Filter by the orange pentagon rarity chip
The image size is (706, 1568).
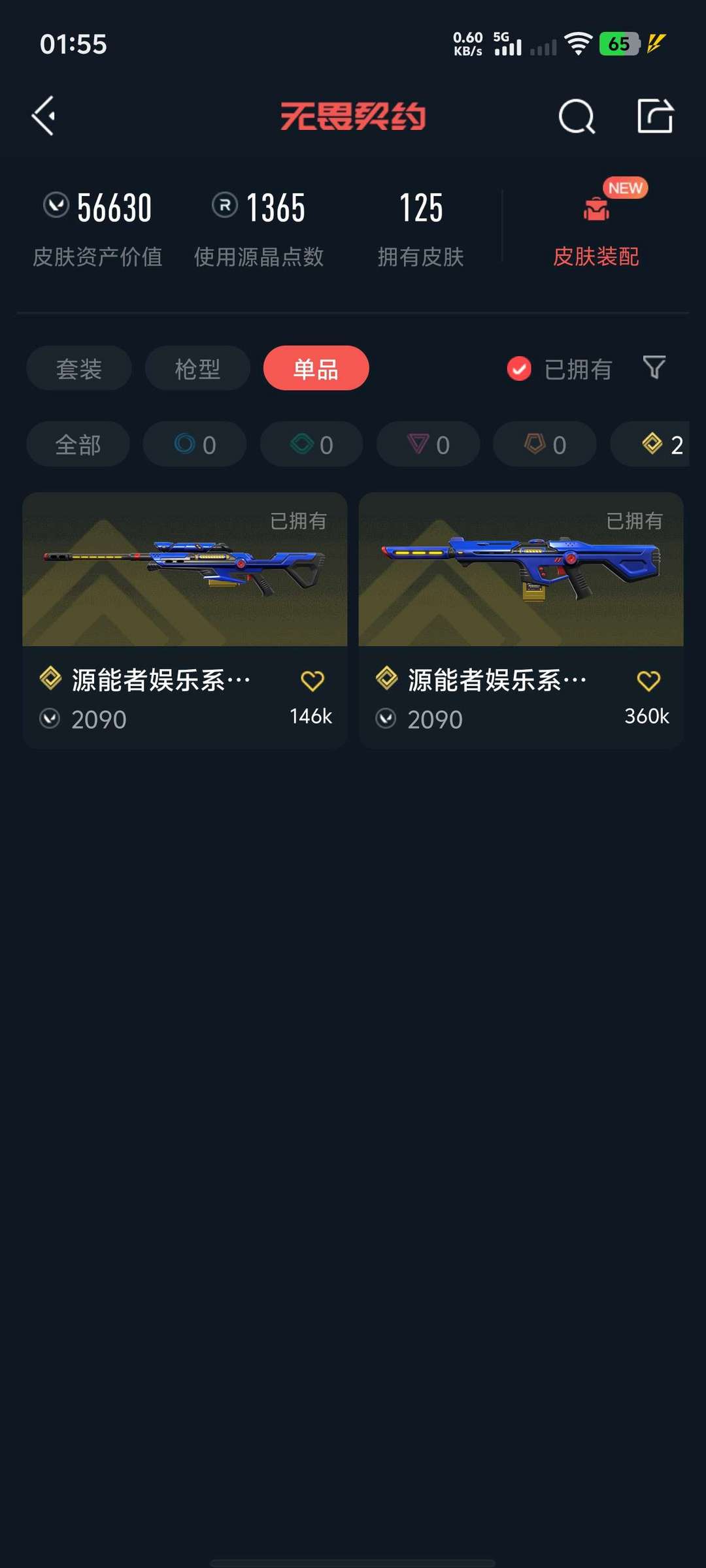pos(545,444)
